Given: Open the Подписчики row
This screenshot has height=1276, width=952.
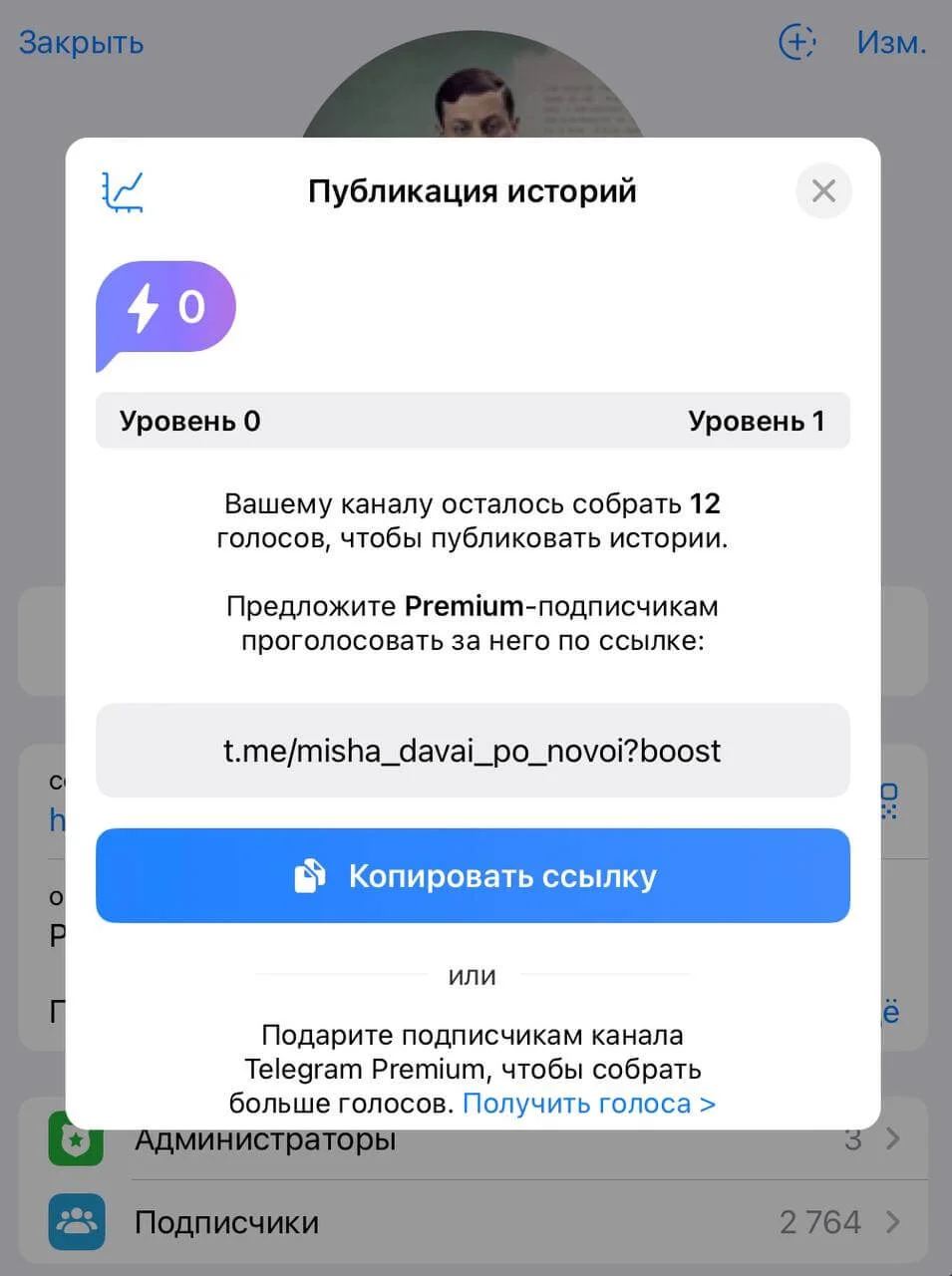Looking at the screenshot, I should [x=473, y=1222].
